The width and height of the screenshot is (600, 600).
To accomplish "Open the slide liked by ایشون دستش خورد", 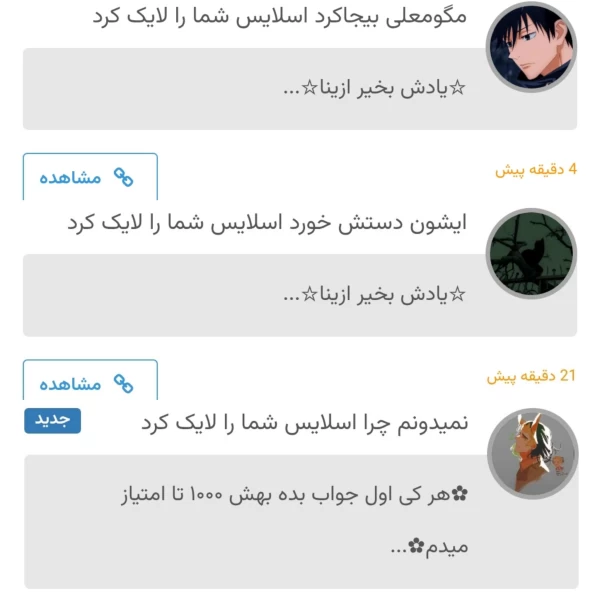I will click(300, 295).
